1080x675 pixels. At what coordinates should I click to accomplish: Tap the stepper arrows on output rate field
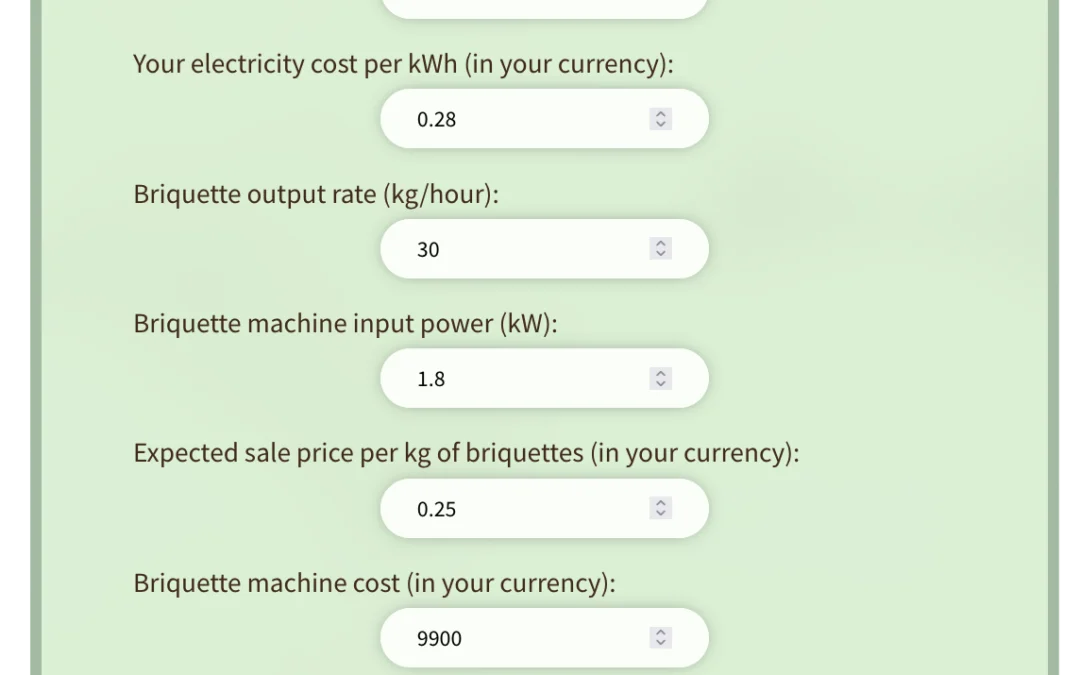pos(660,249)
